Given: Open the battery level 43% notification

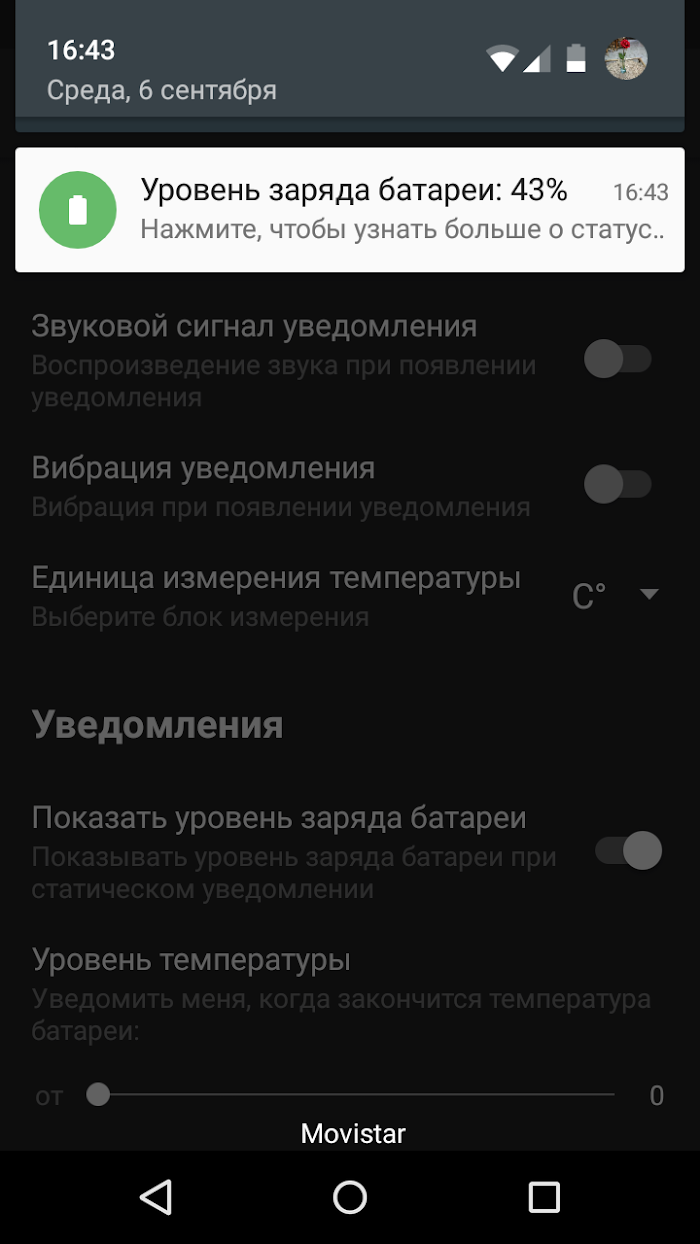Looking at the screenshot, I should point(350,210).
